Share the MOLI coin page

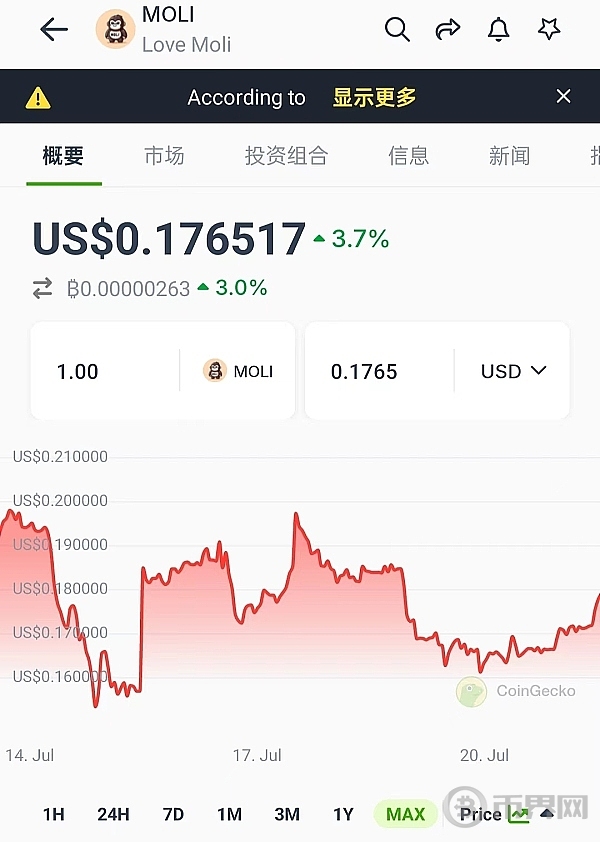coord(448,30)
